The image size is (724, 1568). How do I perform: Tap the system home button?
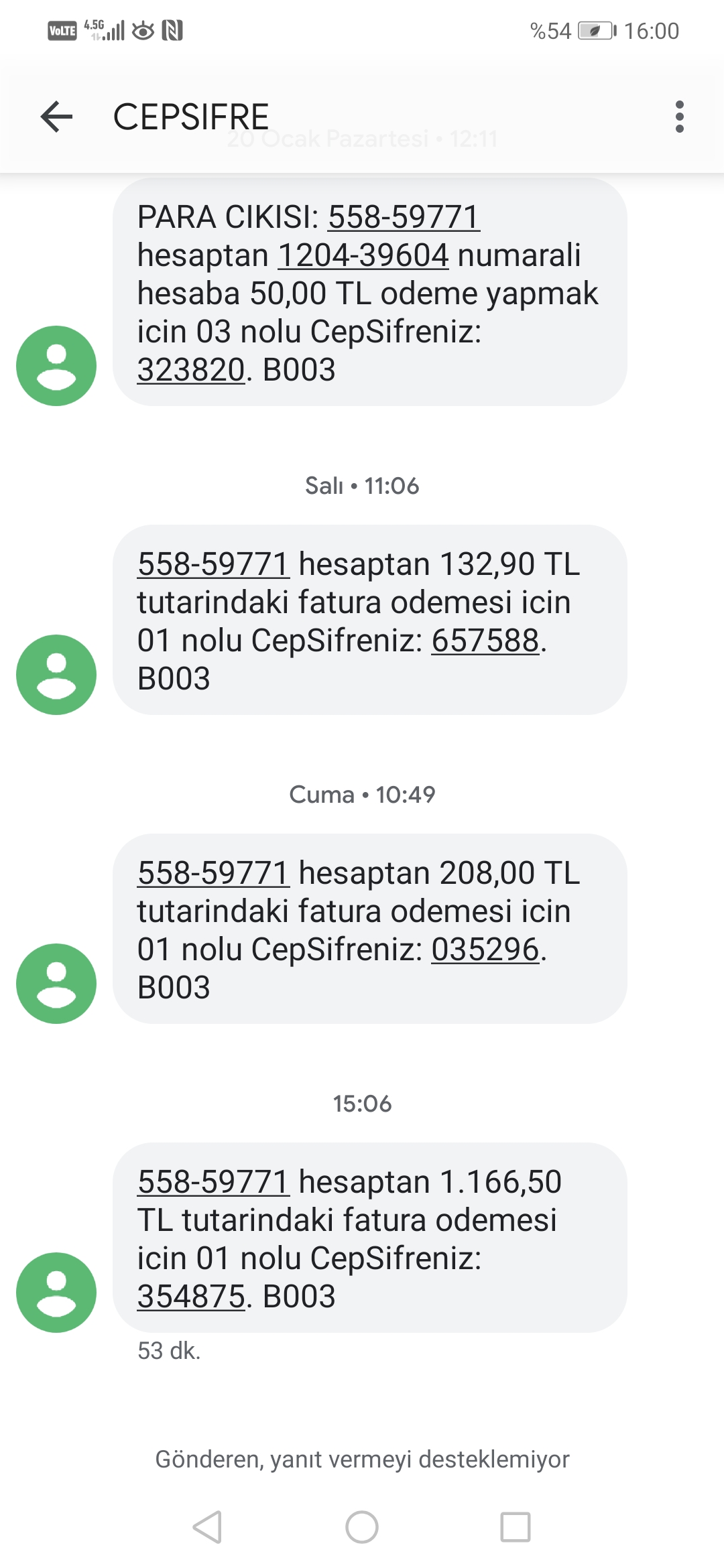tap(362, 1527)
